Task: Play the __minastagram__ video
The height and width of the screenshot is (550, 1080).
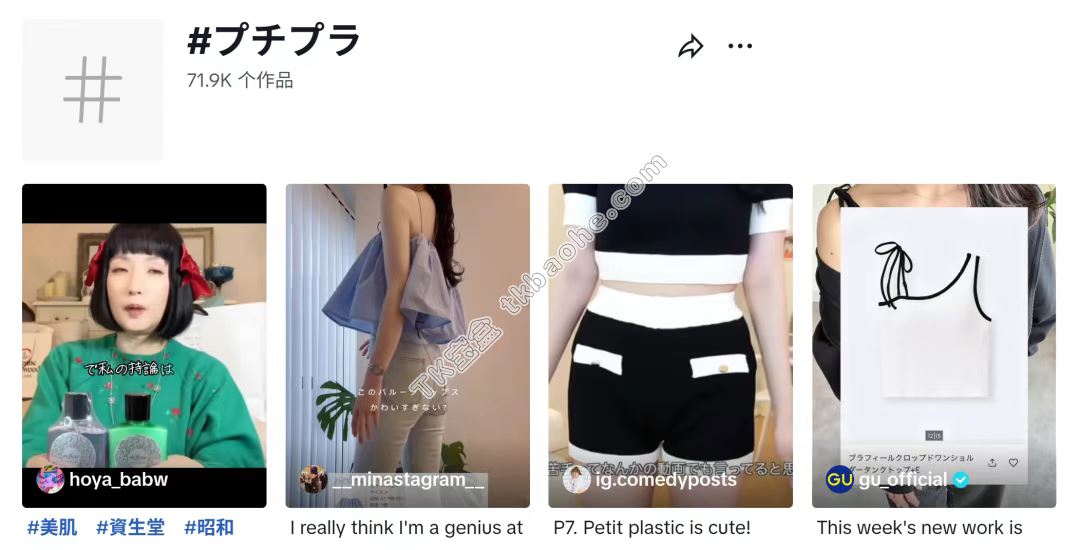Action: pos(408,345)
